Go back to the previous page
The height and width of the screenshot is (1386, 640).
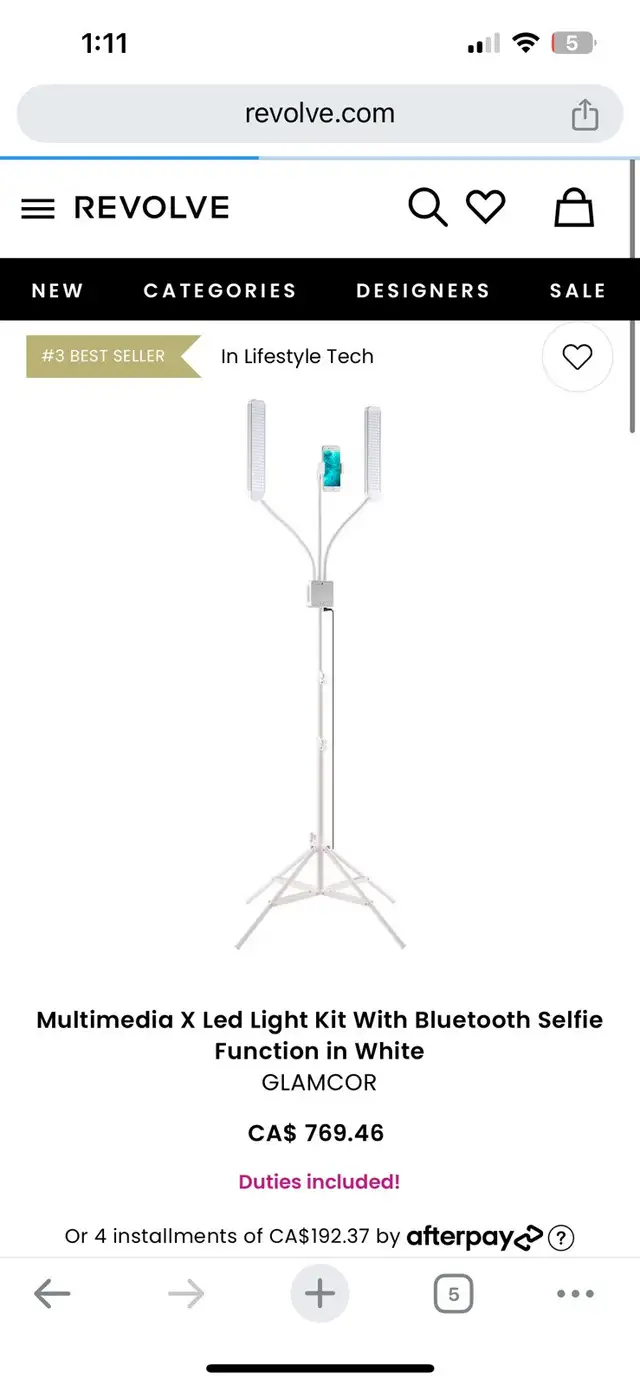click(52, 1294)
